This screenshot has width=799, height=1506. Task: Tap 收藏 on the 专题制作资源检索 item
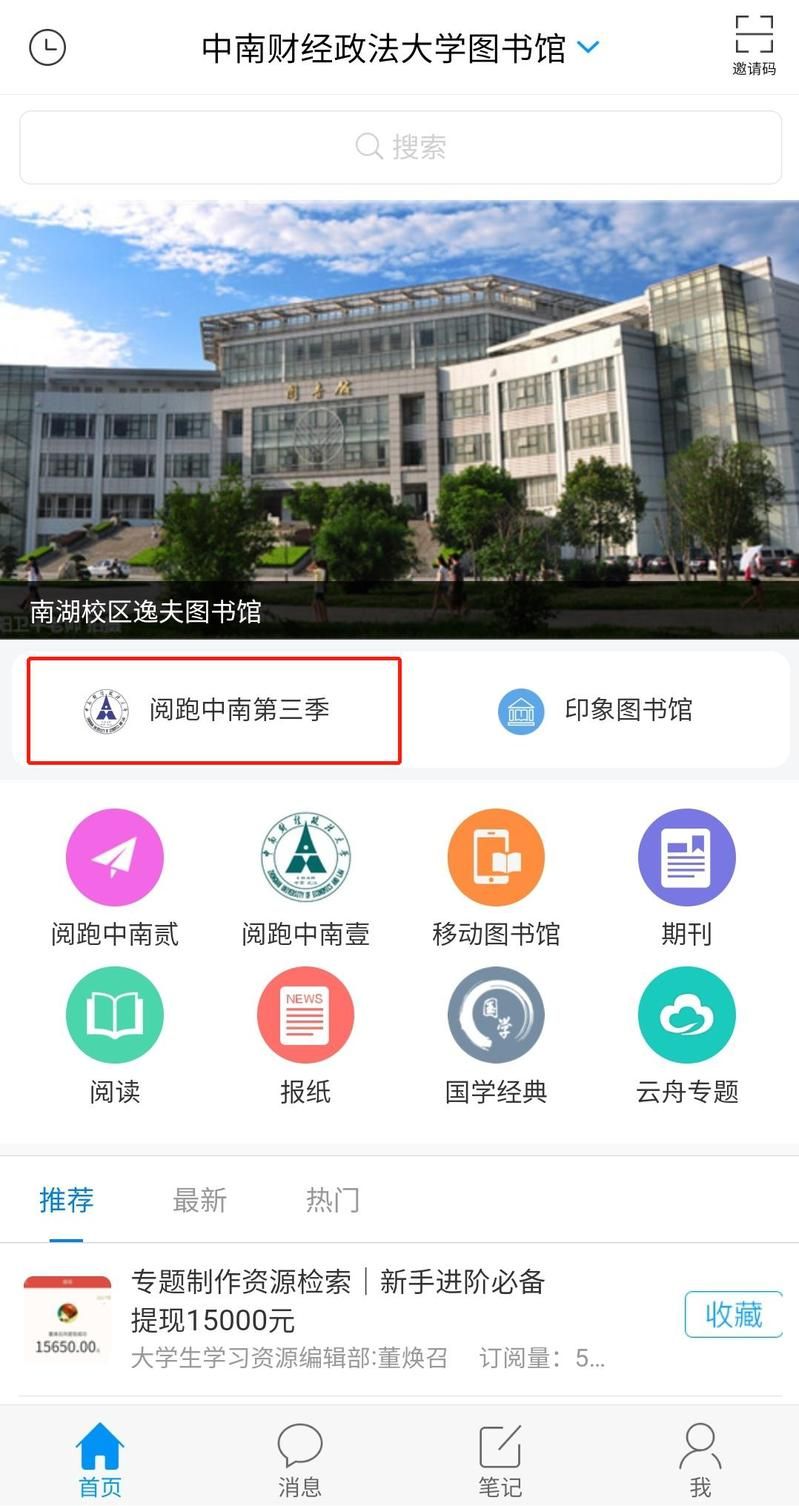click(733, 1314)
